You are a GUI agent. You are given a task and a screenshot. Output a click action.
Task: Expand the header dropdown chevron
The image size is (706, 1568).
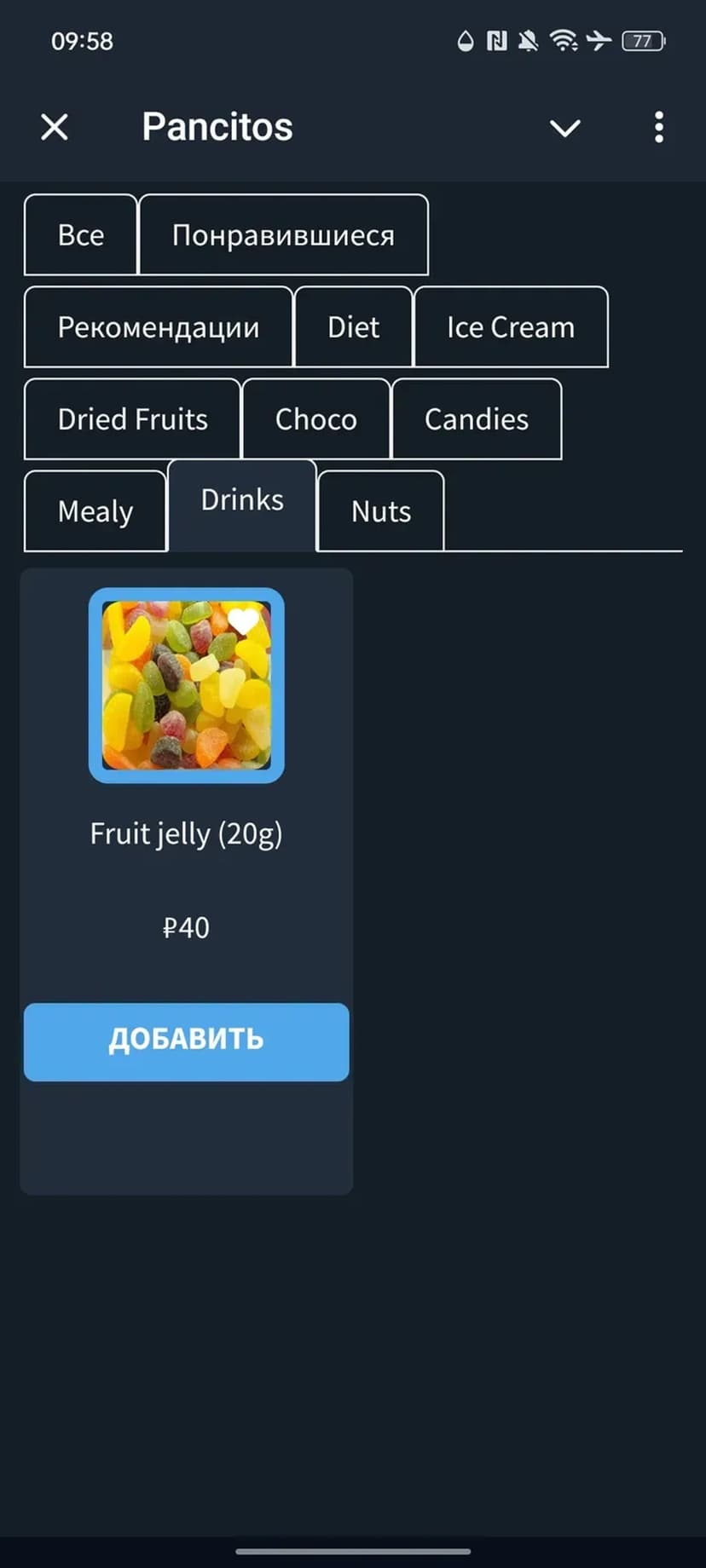tap(564, 128)
